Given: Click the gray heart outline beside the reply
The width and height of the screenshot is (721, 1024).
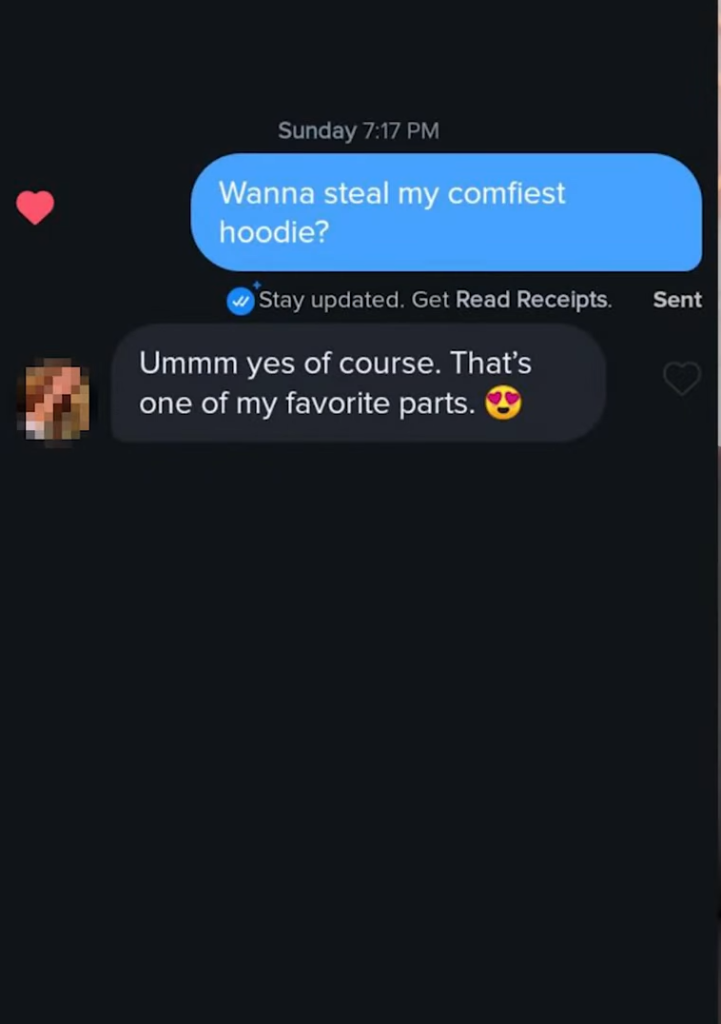Looking at the screenshot, I should click(x=682, y=378).
